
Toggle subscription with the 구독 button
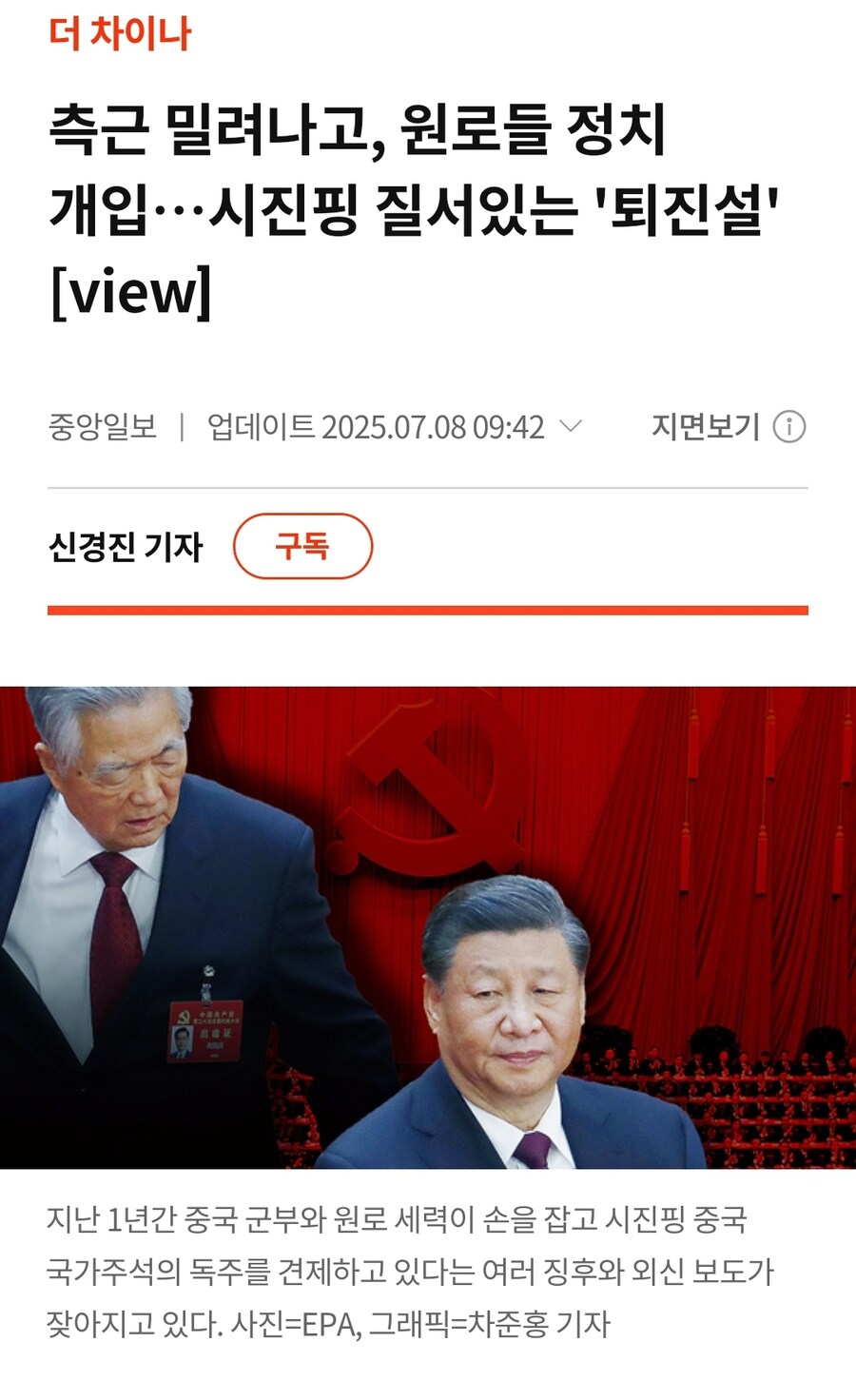coord(304,548)
